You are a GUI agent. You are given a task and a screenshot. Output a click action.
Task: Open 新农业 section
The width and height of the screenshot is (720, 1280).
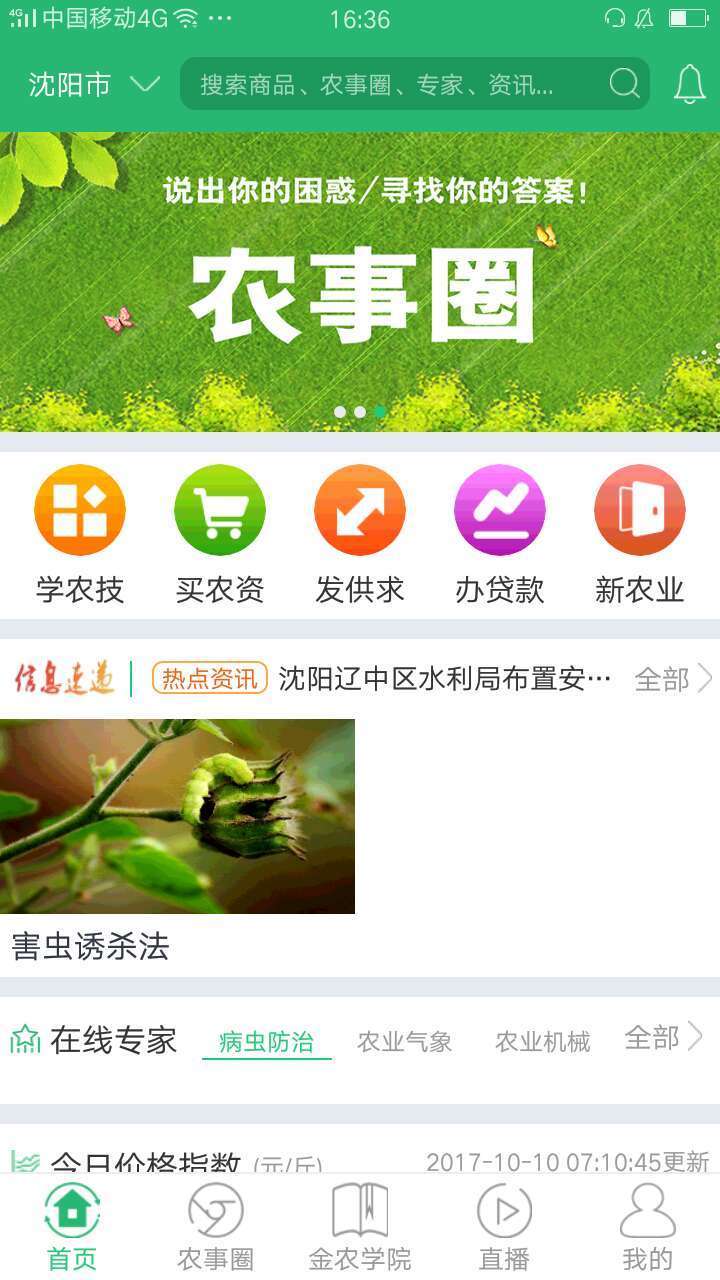pos(640,535)
